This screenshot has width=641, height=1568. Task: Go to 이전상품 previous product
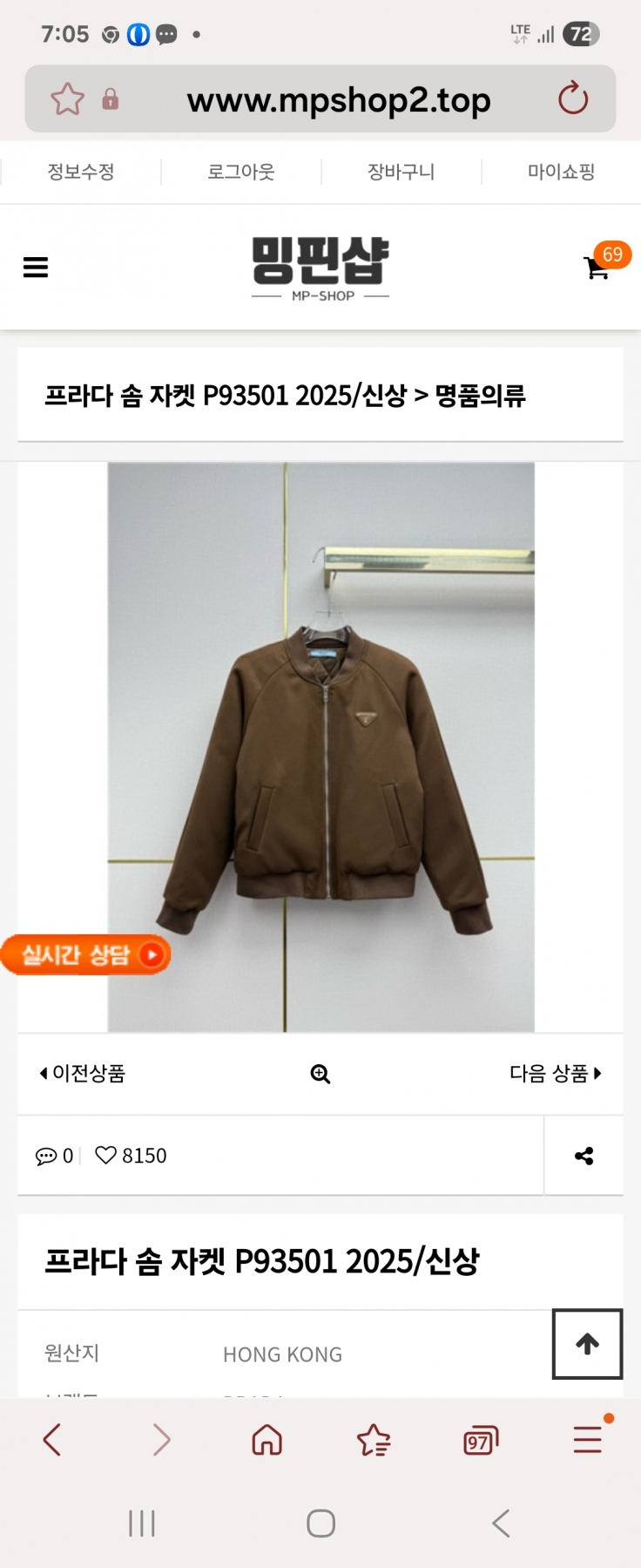tap(83, 1073)
